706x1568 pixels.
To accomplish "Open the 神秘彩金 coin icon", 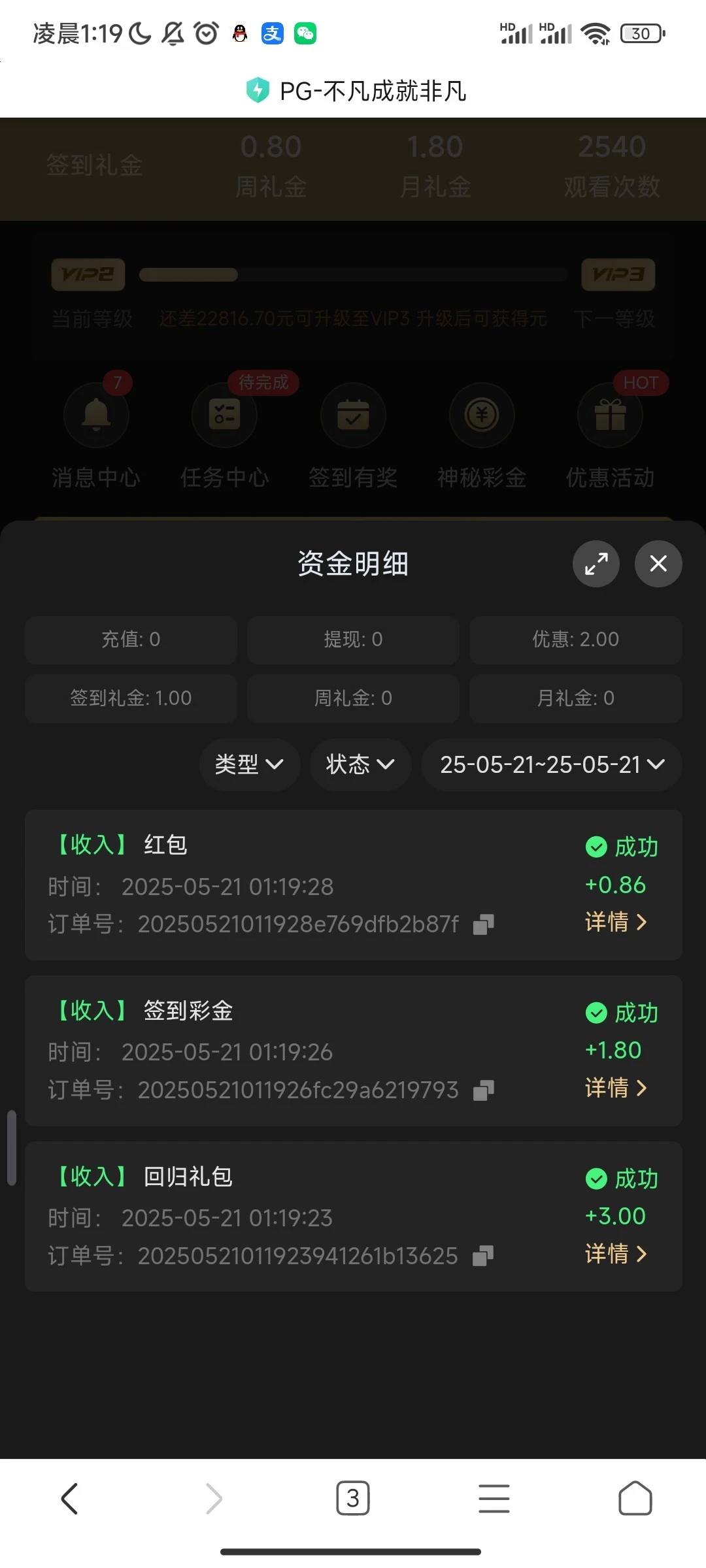I will click(x=482, y=416).
